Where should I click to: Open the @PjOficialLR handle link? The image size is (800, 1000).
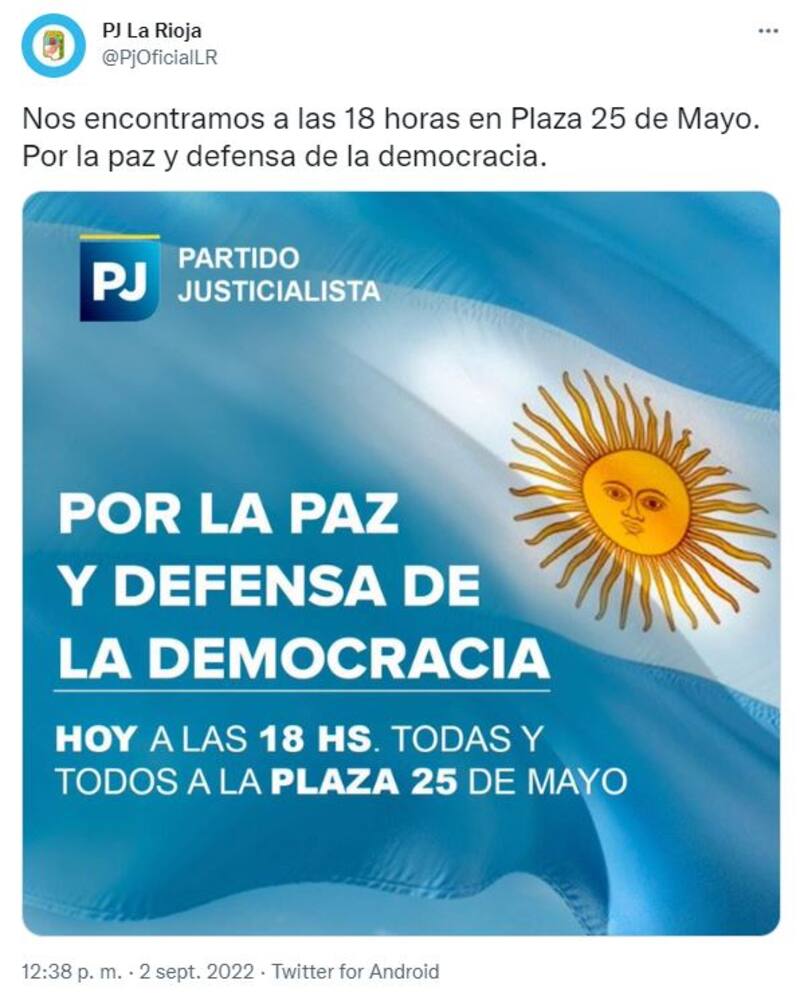(159, 58)
